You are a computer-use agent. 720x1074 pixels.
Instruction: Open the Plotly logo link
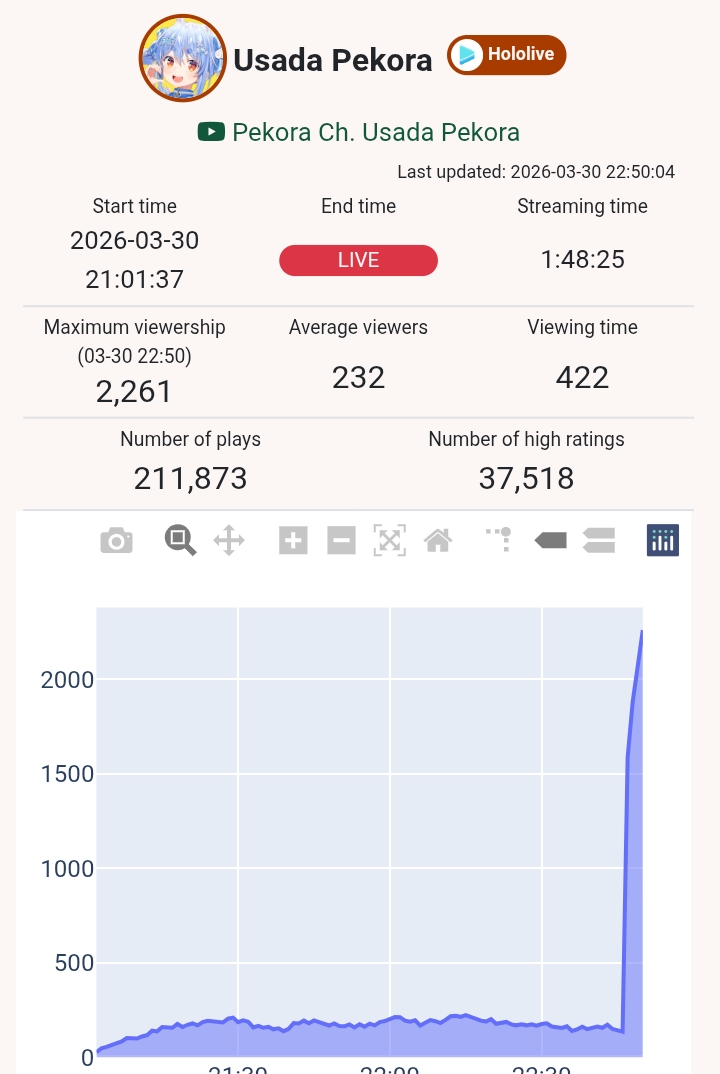[x=662, y=541]
